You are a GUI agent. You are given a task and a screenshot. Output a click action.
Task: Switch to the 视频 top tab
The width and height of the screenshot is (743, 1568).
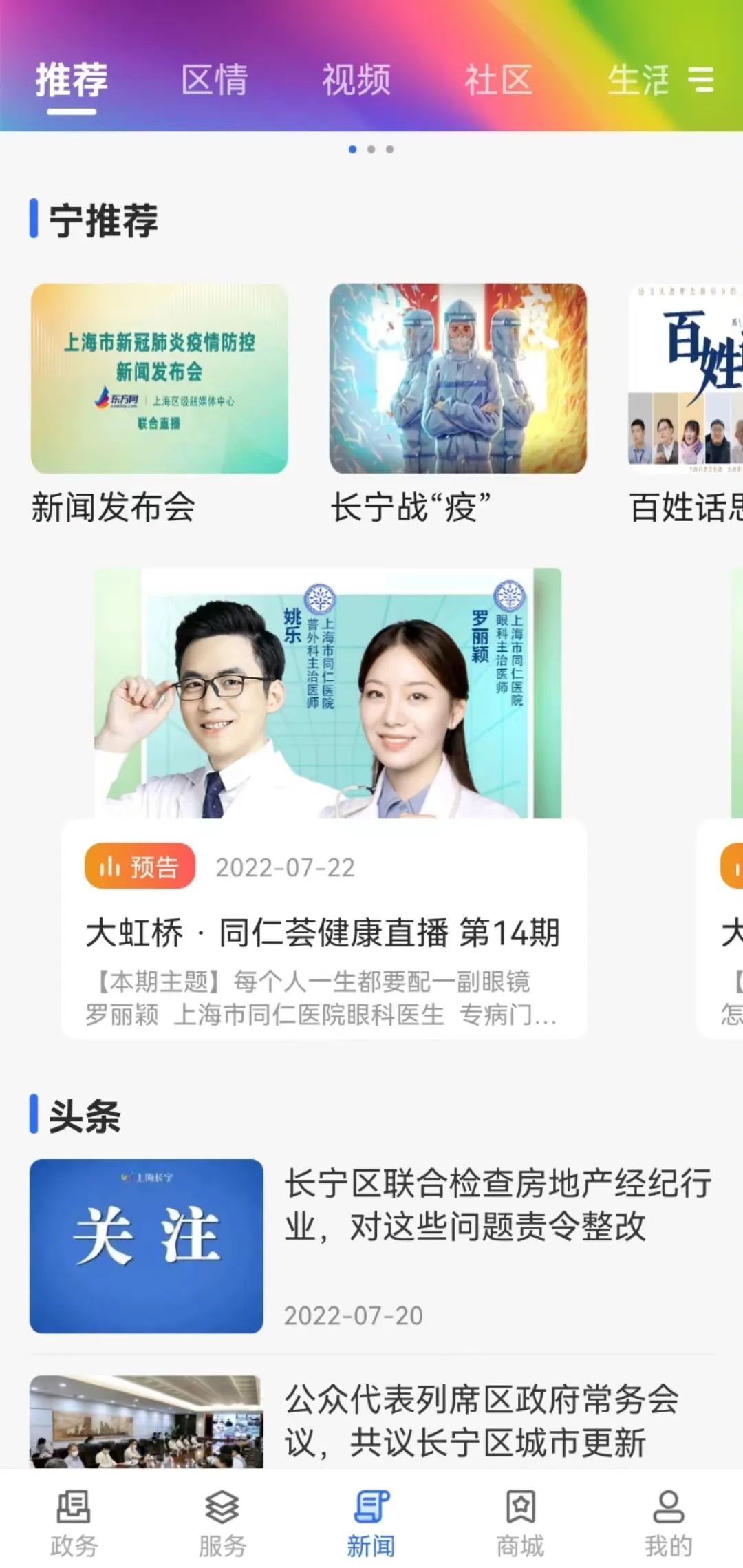coord(356,80)
